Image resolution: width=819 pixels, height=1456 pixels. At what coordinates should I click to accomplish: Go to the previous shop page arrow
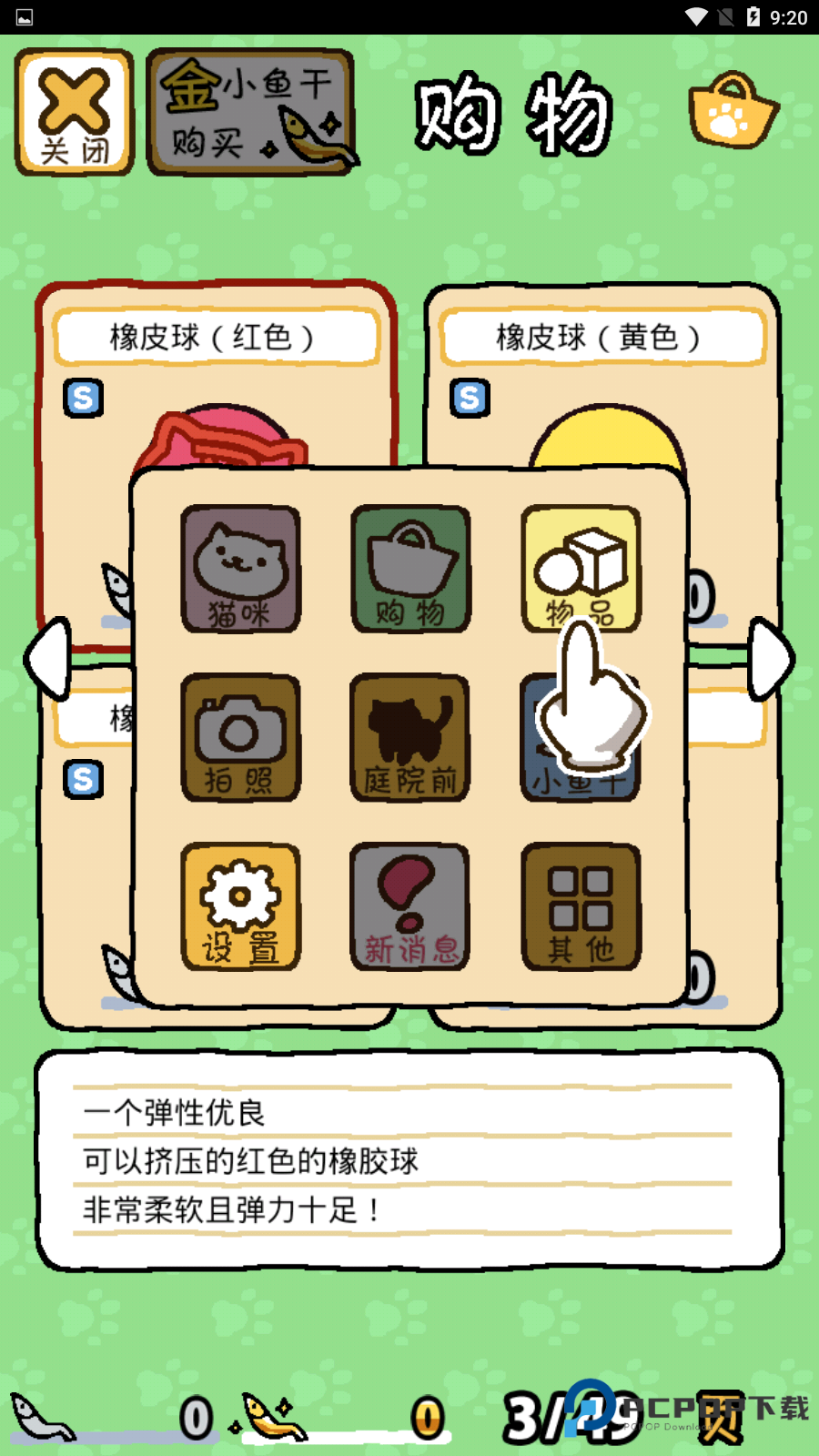click(x=48, y=659)
